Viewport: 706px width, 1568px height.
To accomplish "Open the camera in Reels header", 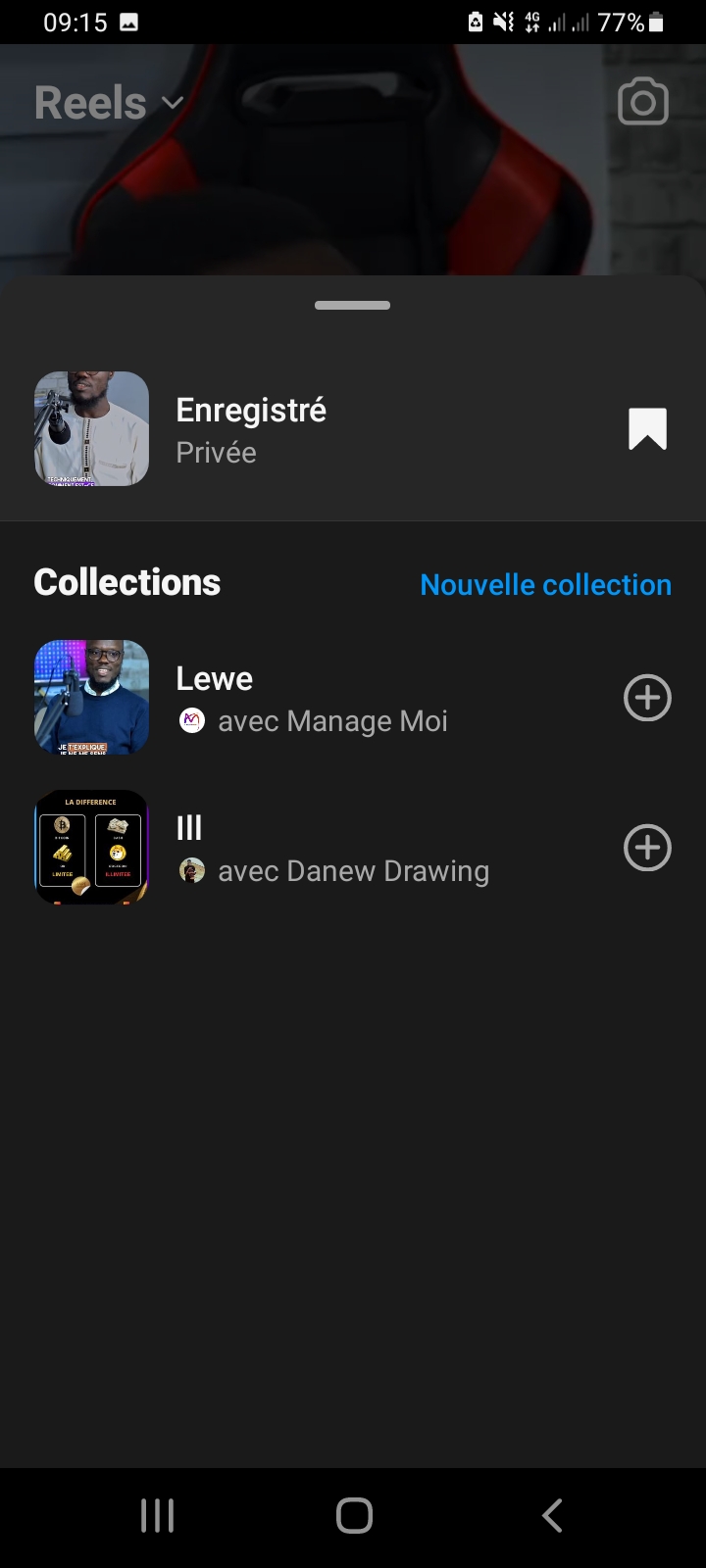I will (x=643, y=103).
